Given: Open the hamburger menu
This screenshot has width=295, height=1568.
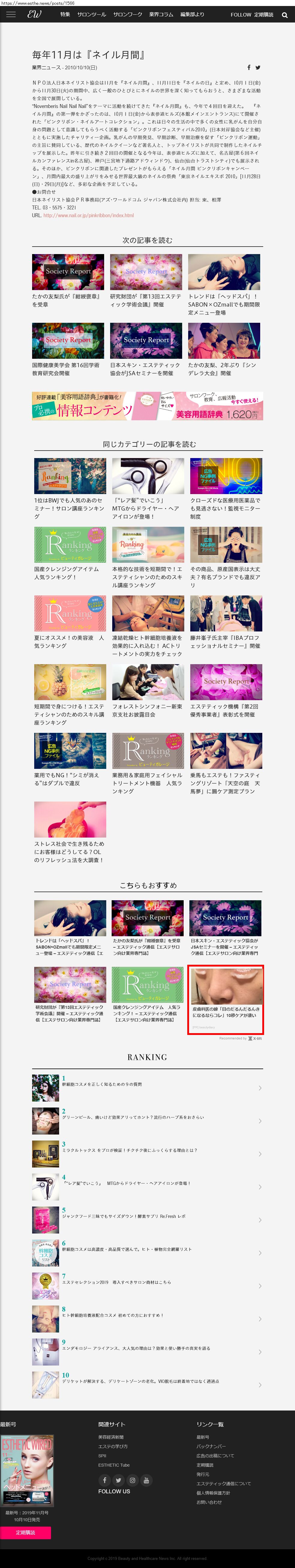Looking at the screenshot, I should 11,15.
